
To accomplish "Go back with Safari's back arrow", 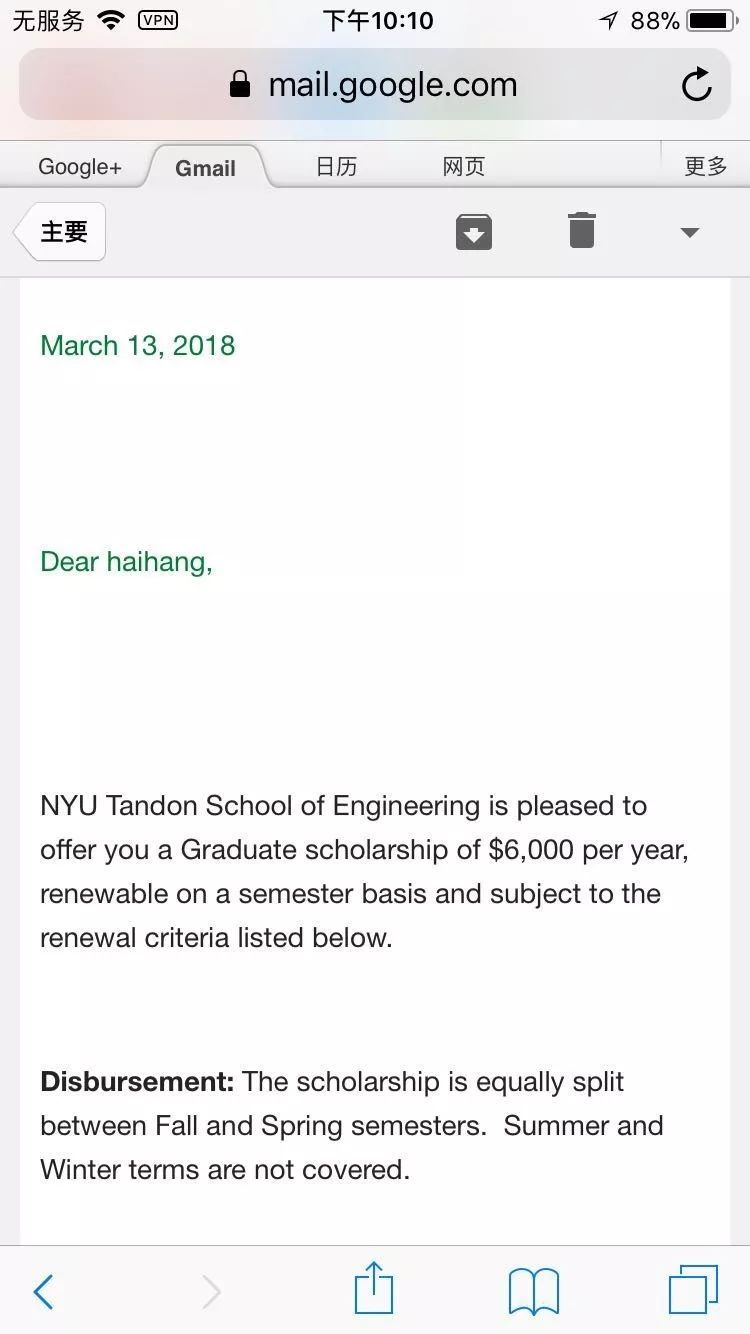I will click(x=43, y=1292).
